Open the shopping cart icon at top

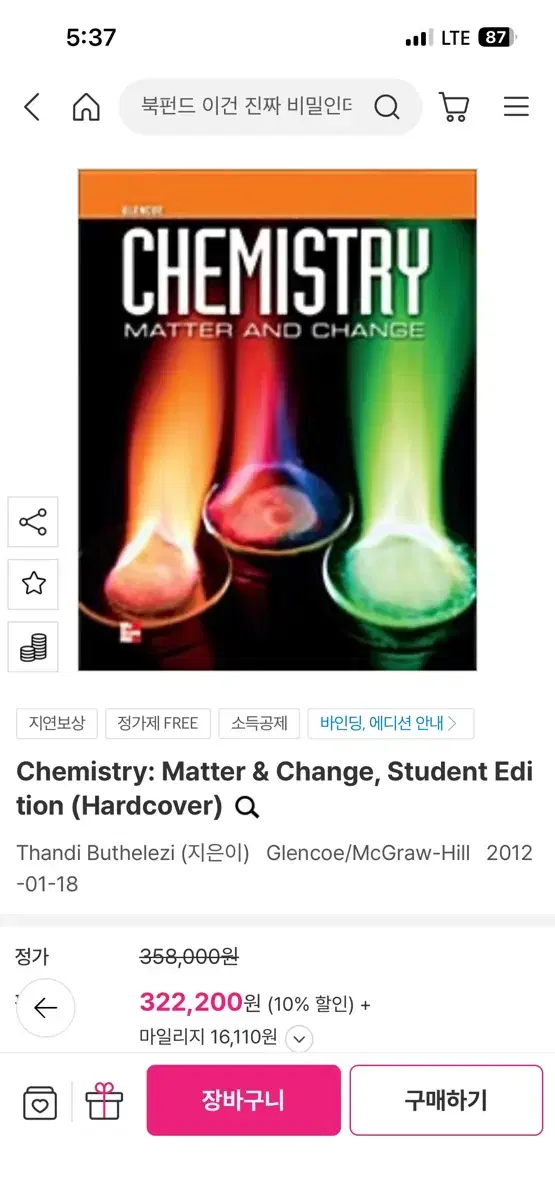pos(454,107)
